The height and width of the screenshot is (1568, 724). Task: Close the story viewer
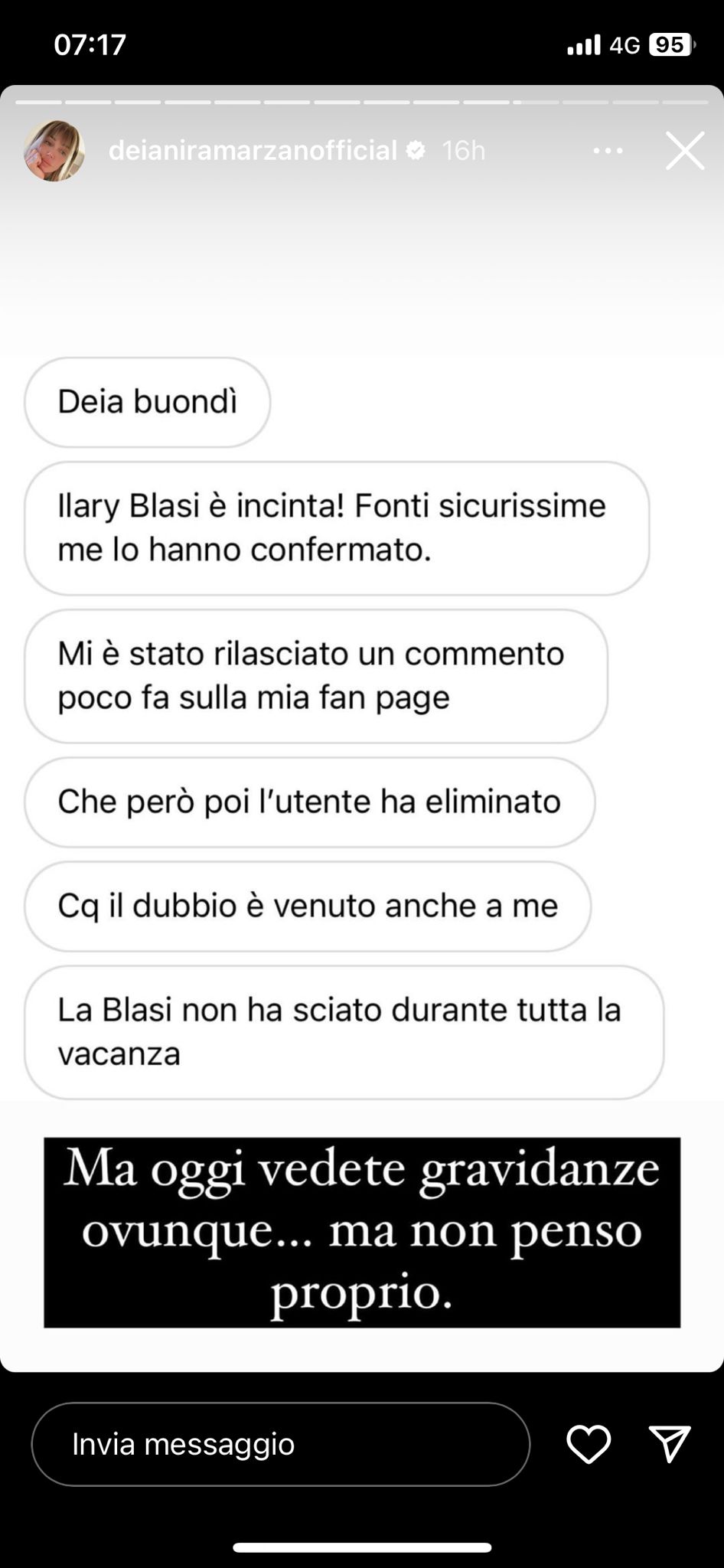684,151
